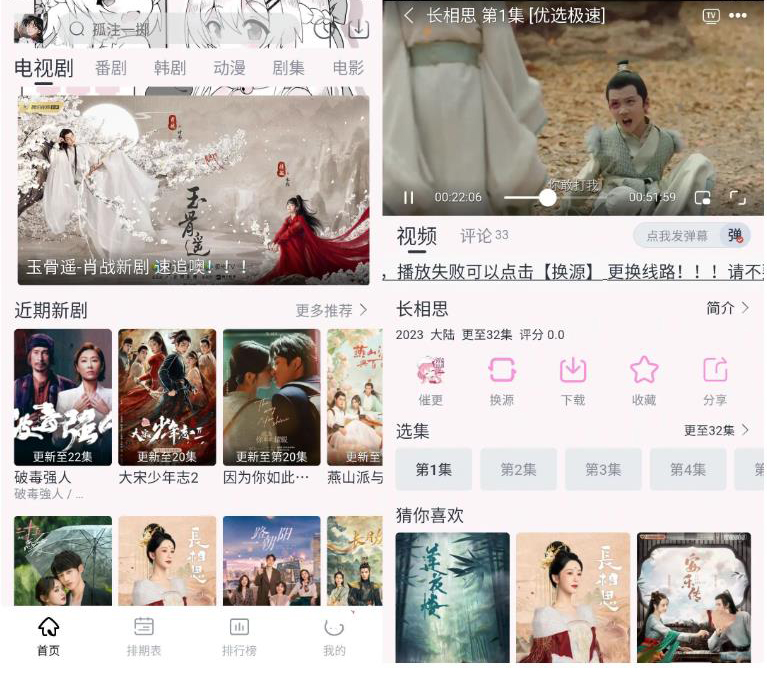Expand the 简介 show introduction
The image size is (767, 673).
(727, 308)
